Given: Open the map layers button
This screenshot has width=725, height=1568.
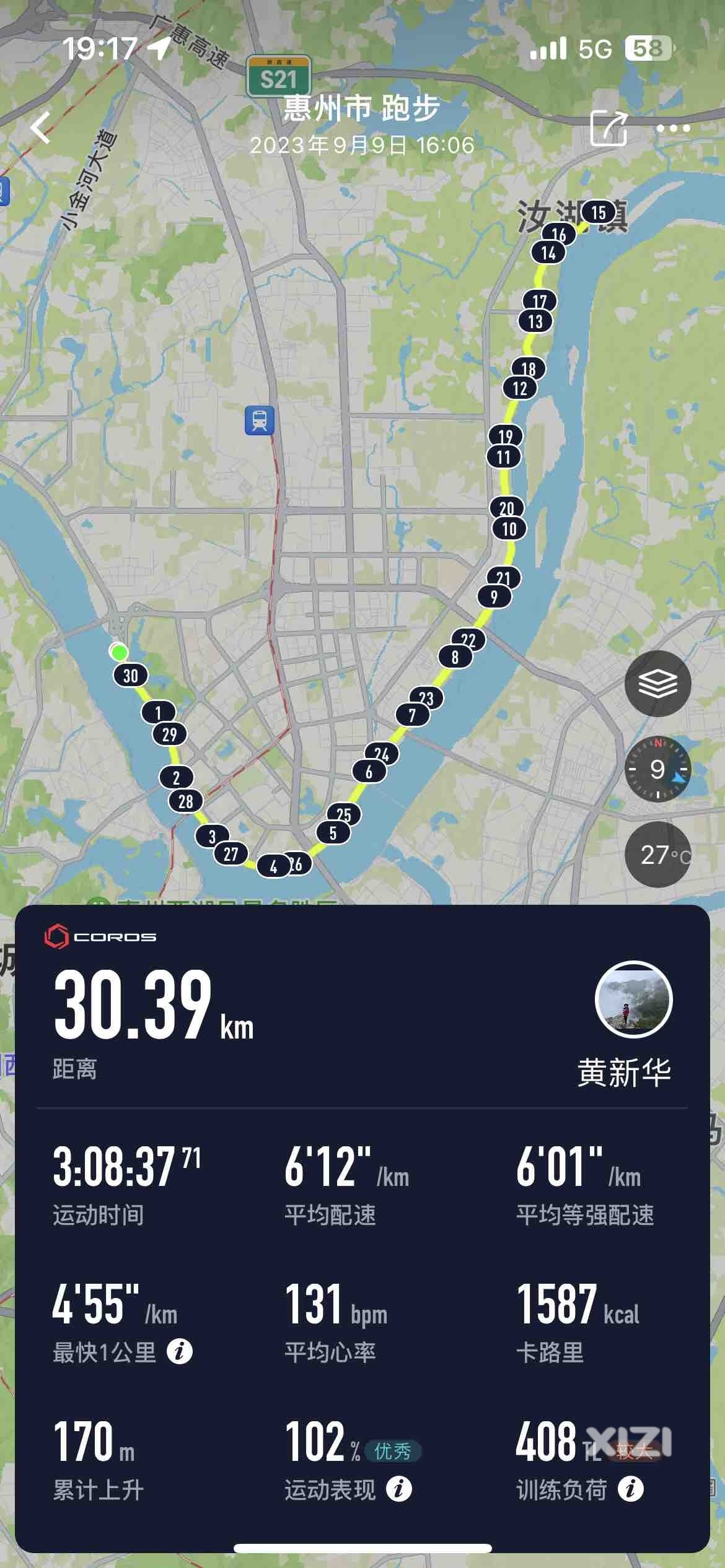Looking at the screenshot, I should pyautogui.click(x=657, y=684).
